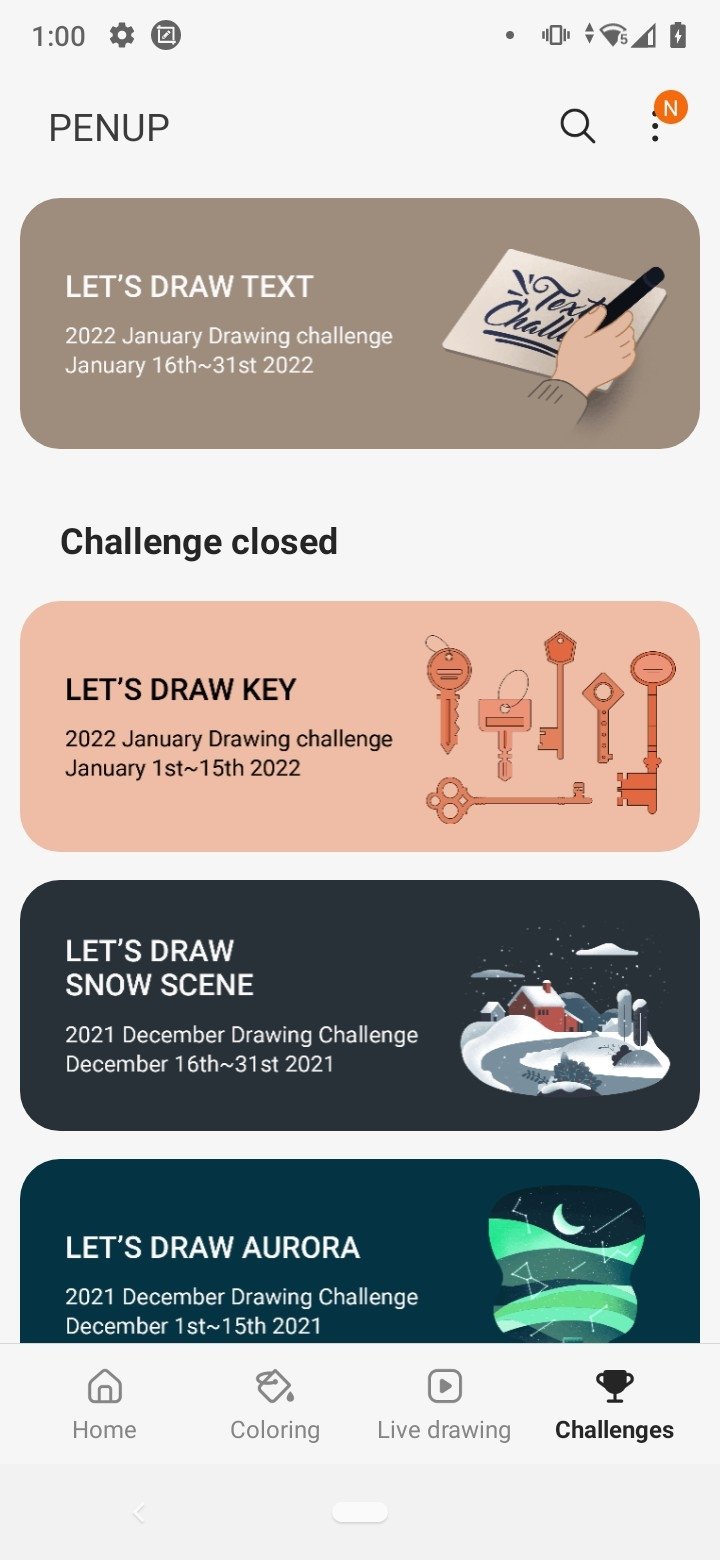Open the search icon

coord(577,127)
